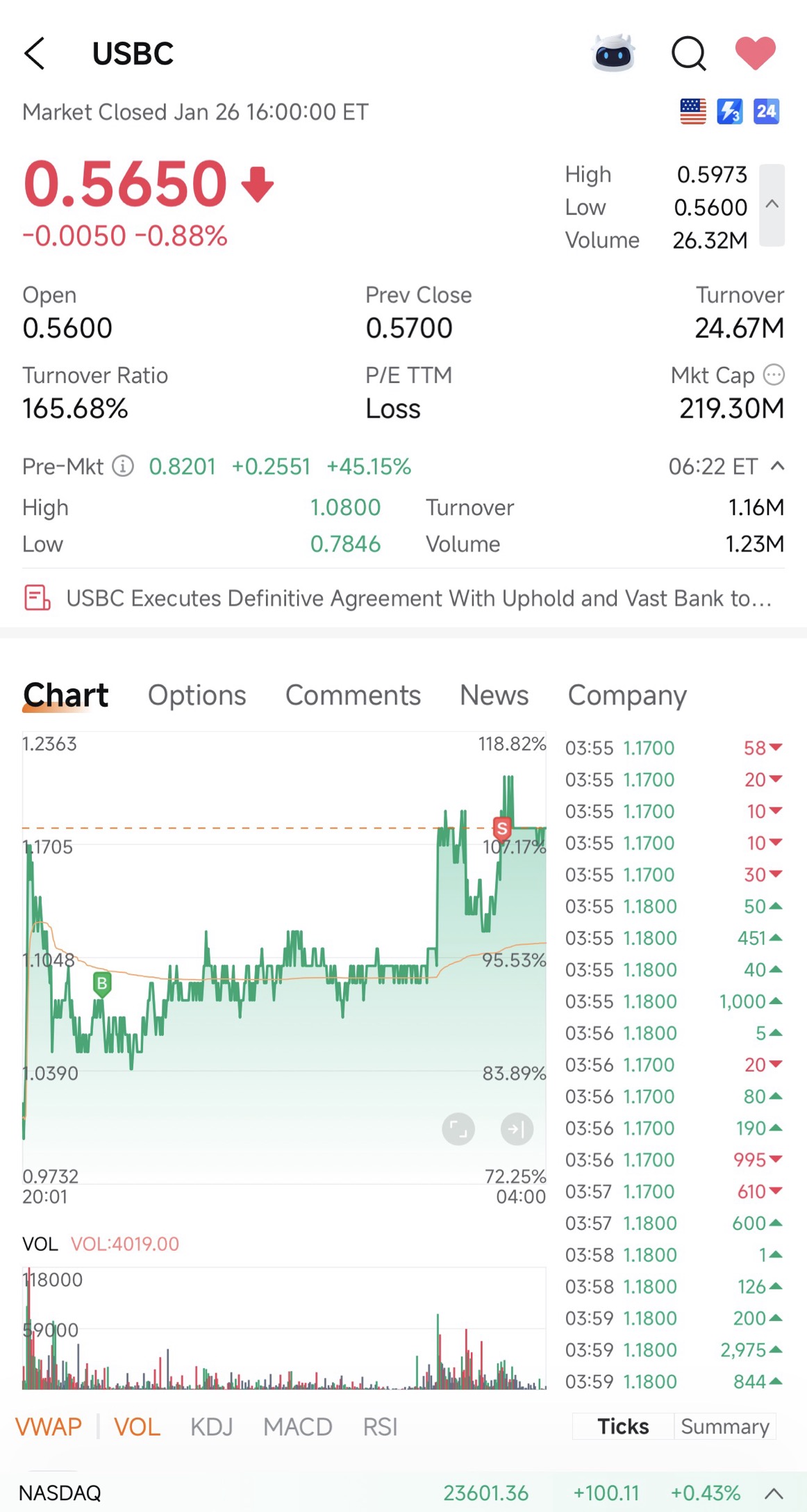Expand the NASDAQ index bar
The image size is (807, 1512).
coord(774,1493)
